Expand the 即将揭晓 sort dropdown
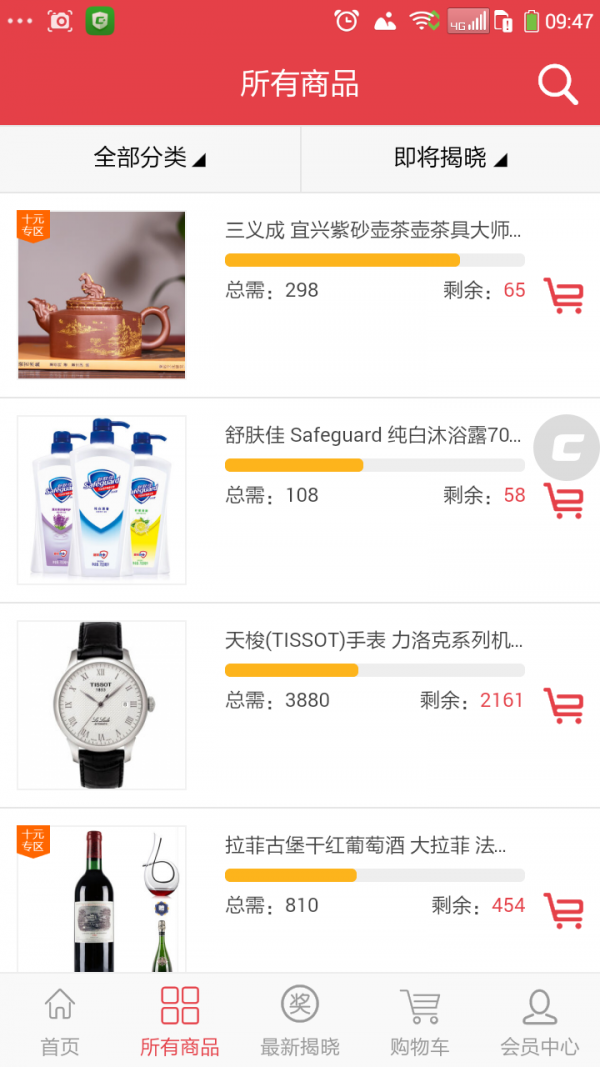This screenshot has width=600, height=1067. (x=450, y=158)
